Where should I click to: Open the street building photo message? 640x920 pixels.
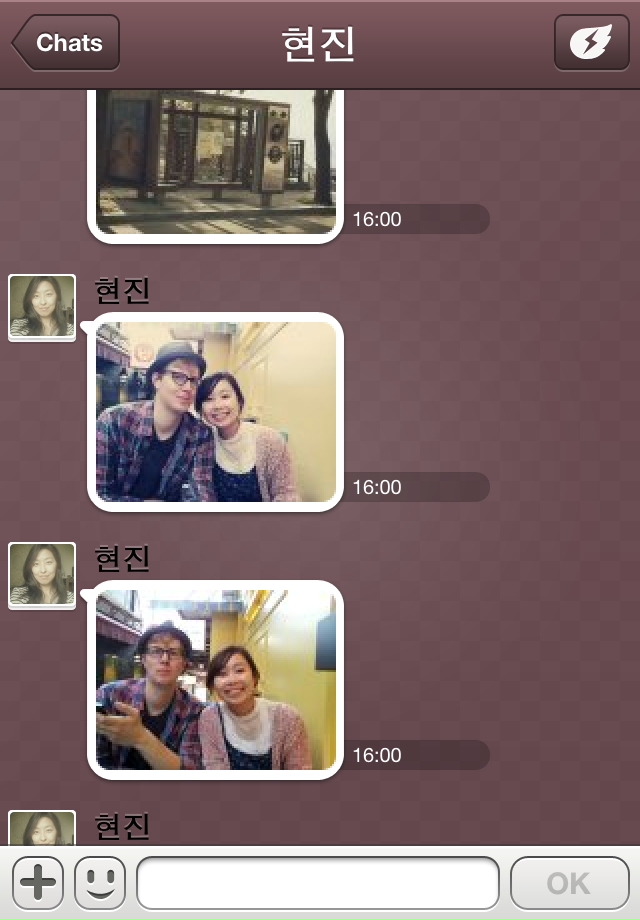pyautogui.click(x=216, y=162)
